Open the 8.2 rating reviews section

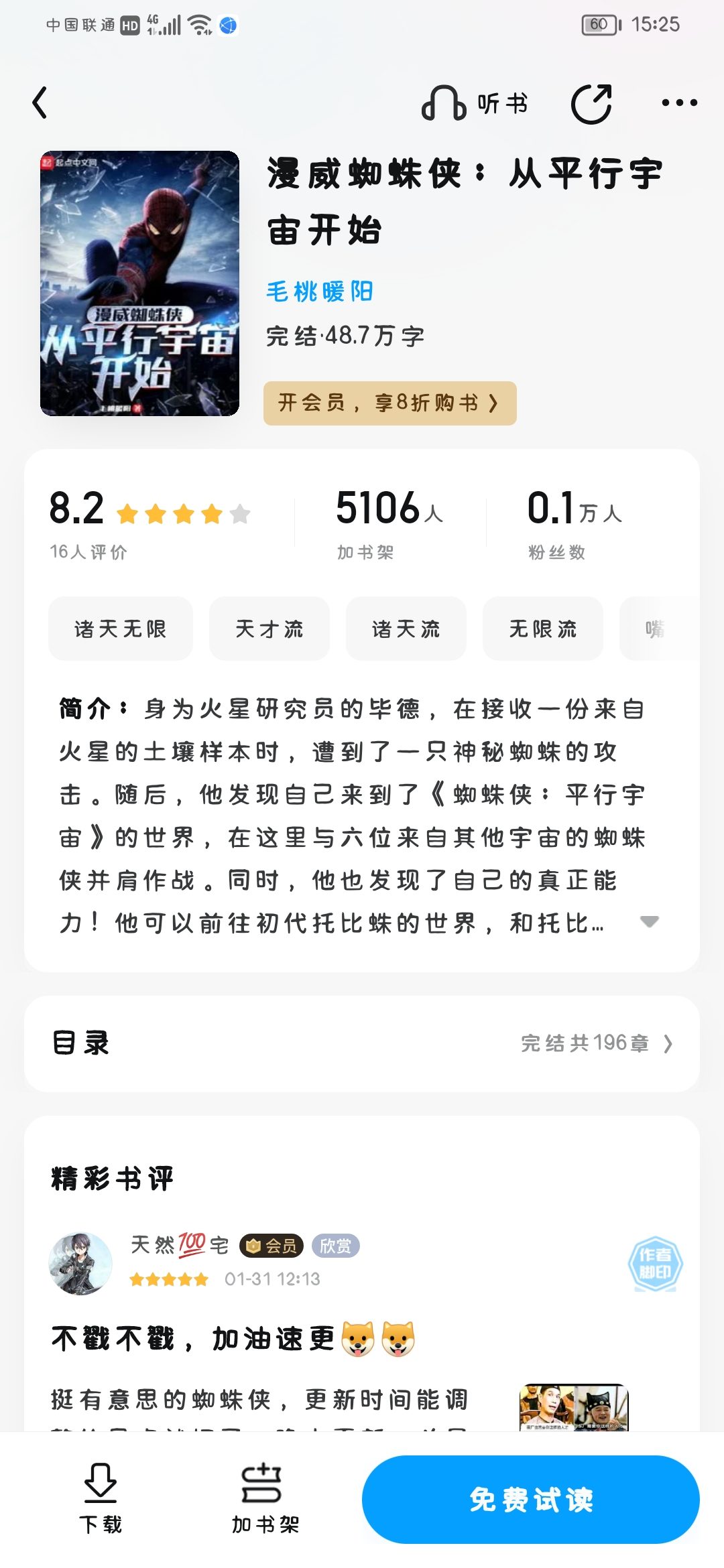[149, 523]
